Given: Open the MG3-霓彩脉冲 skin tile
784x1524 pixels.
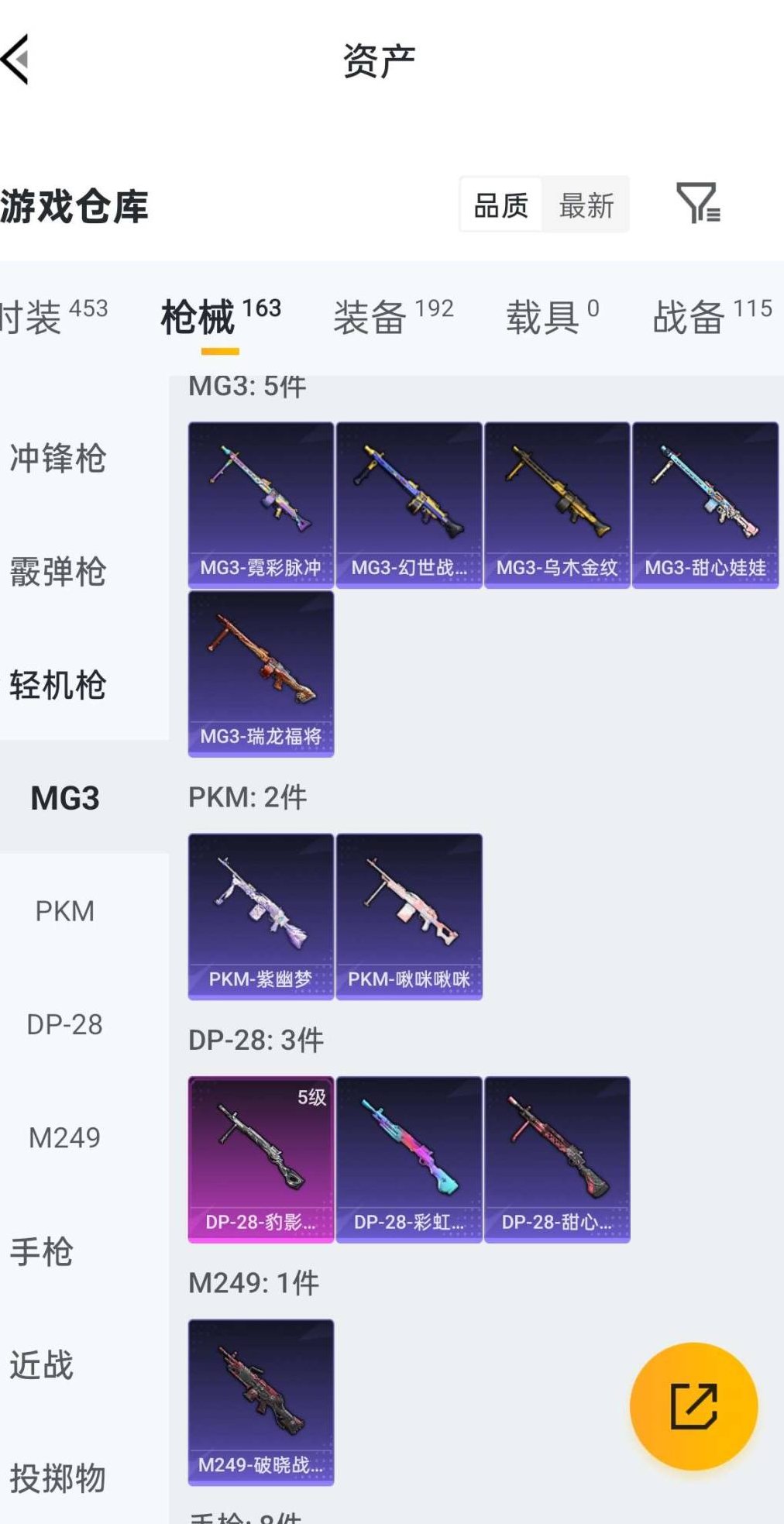Looking at the screenshot, I should coord(261,504).
